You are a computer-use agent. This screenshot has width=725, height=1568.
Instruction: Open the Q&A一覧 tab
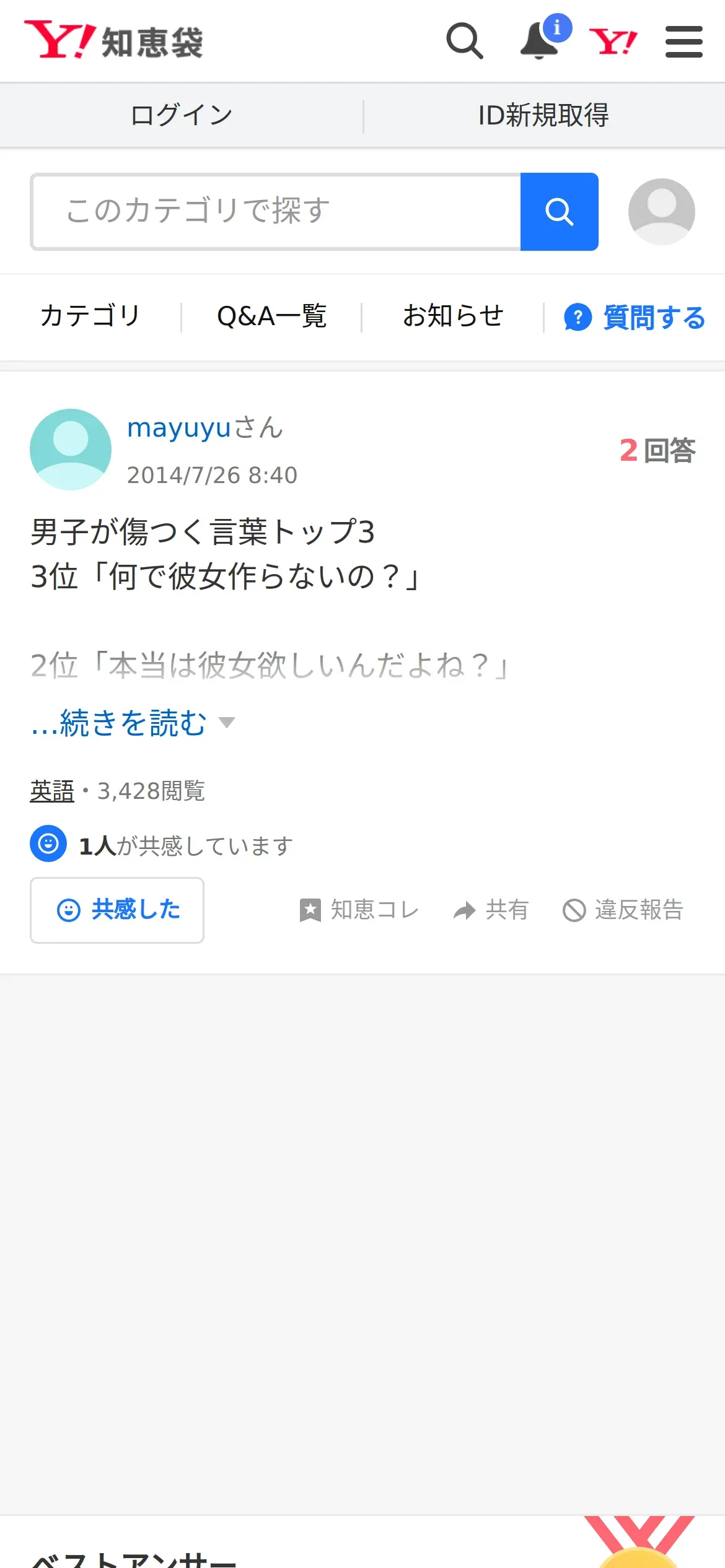[x=271, y=316]
